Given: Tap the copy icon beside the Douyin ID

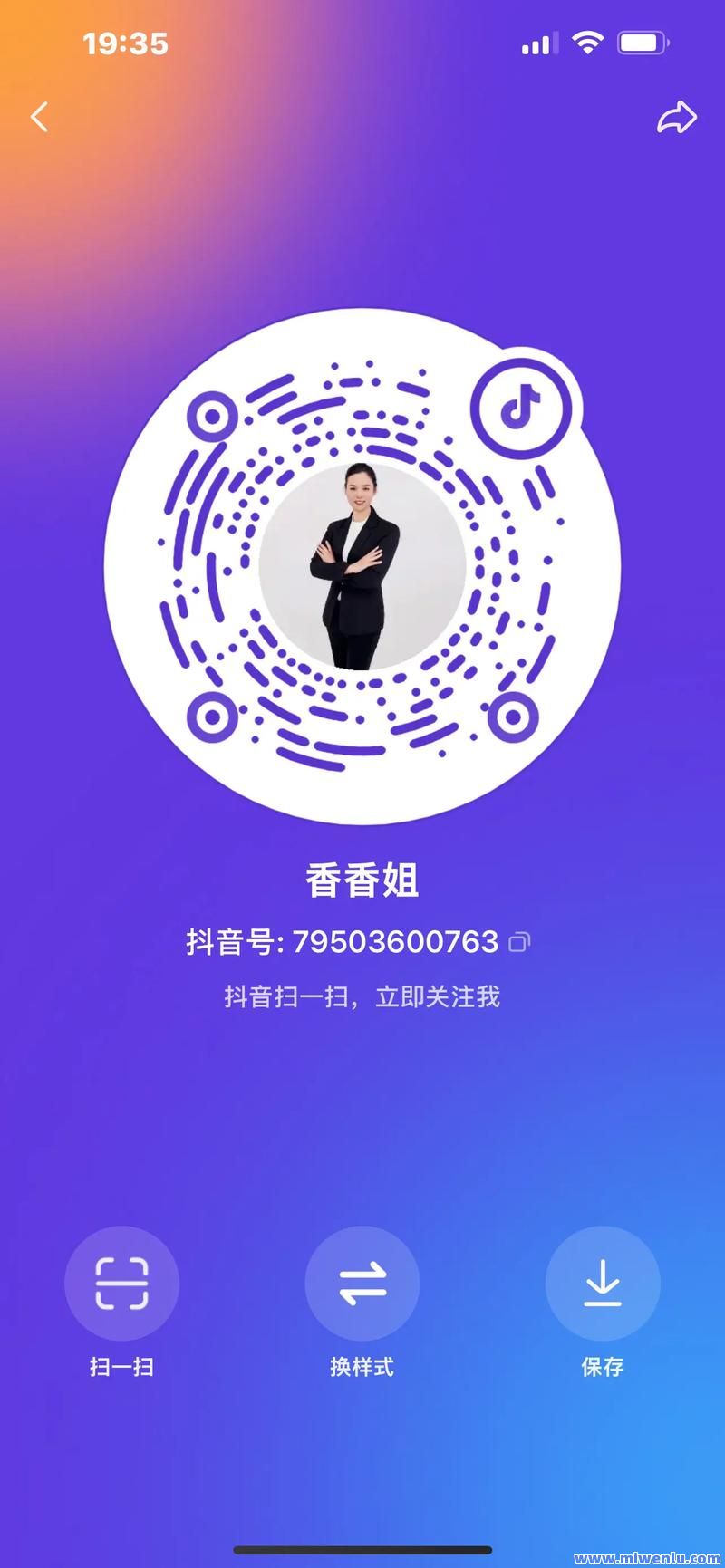Looking at the screenshot, I should pos(518,942).
